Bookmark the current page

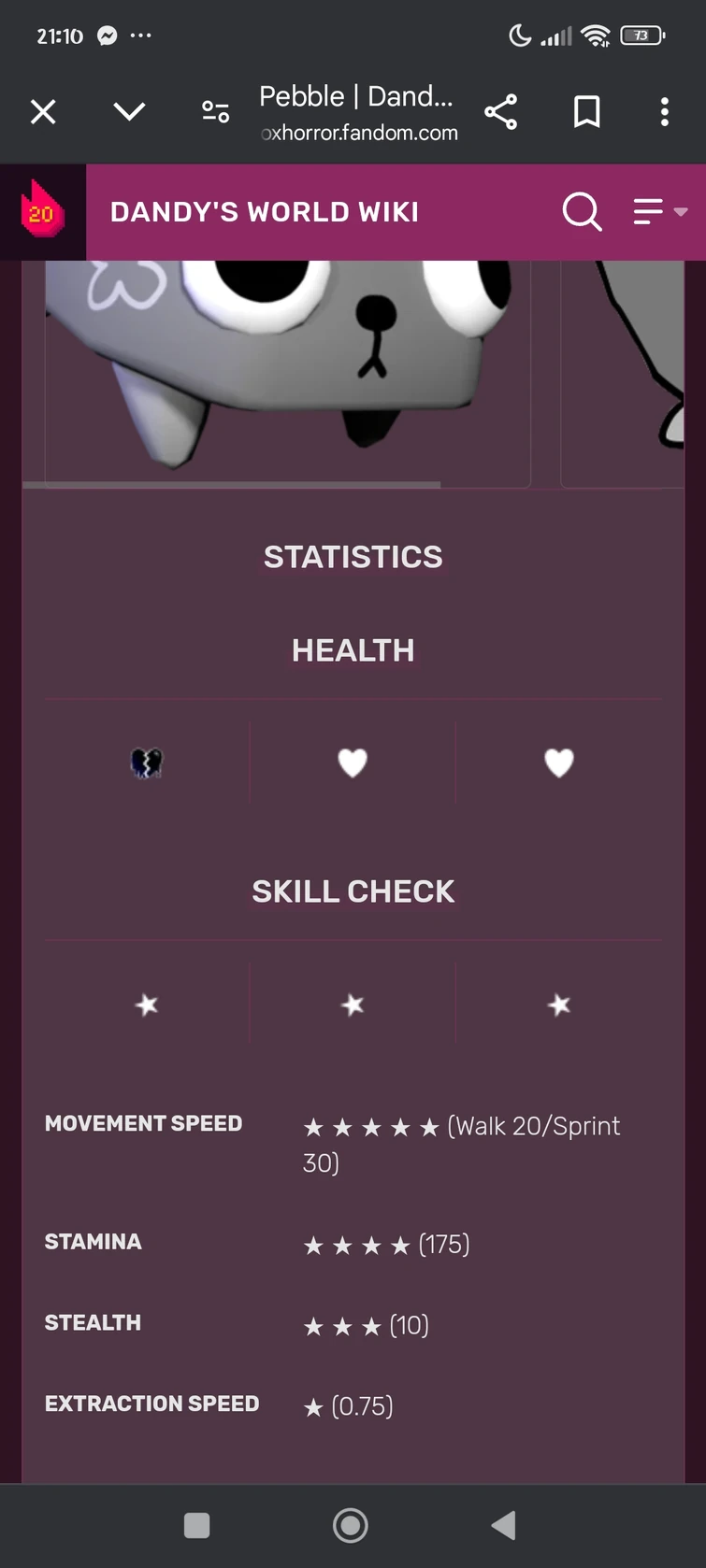click(586, 111)
